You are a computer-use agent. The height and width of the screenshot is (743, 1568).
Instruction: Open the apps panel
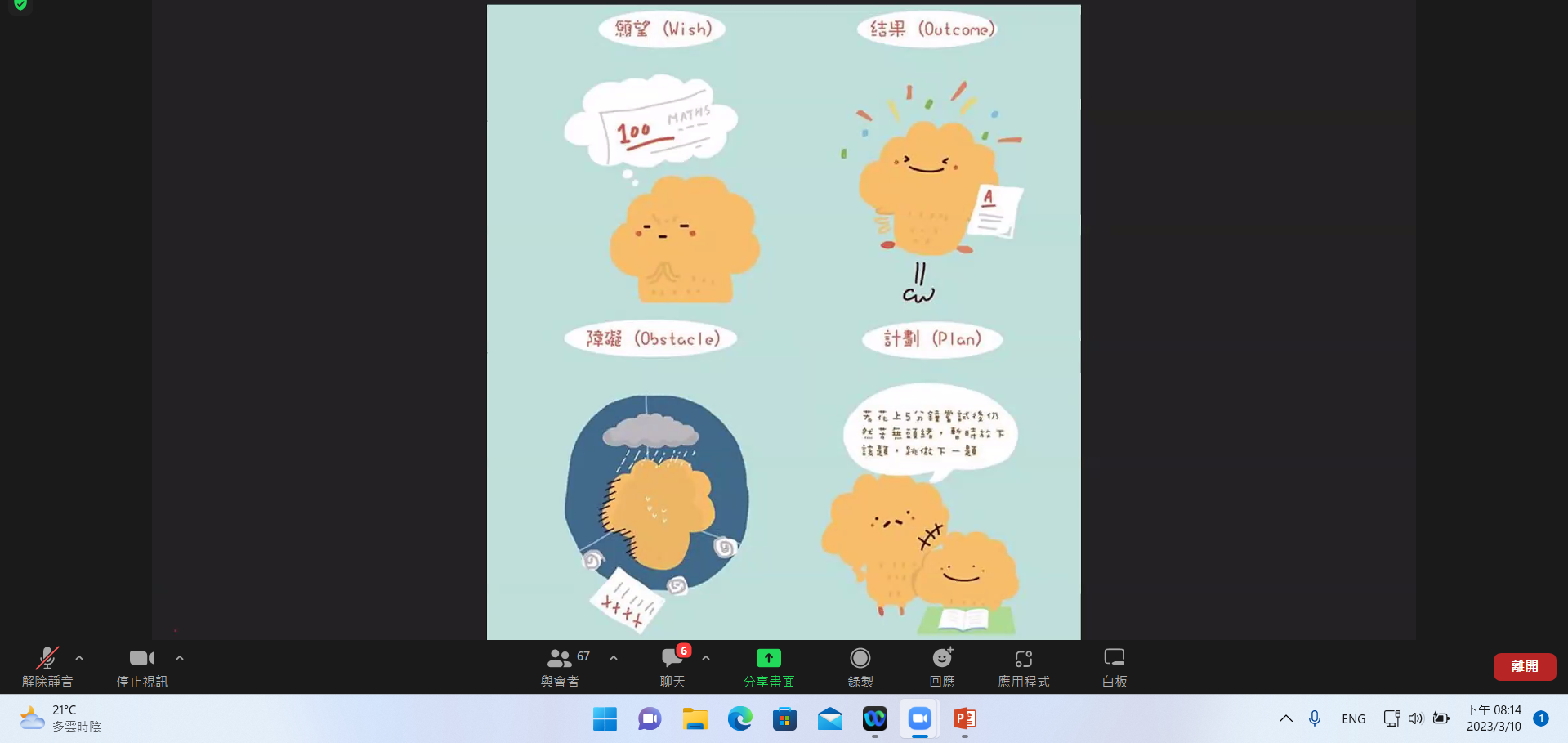coord(1023,666)
